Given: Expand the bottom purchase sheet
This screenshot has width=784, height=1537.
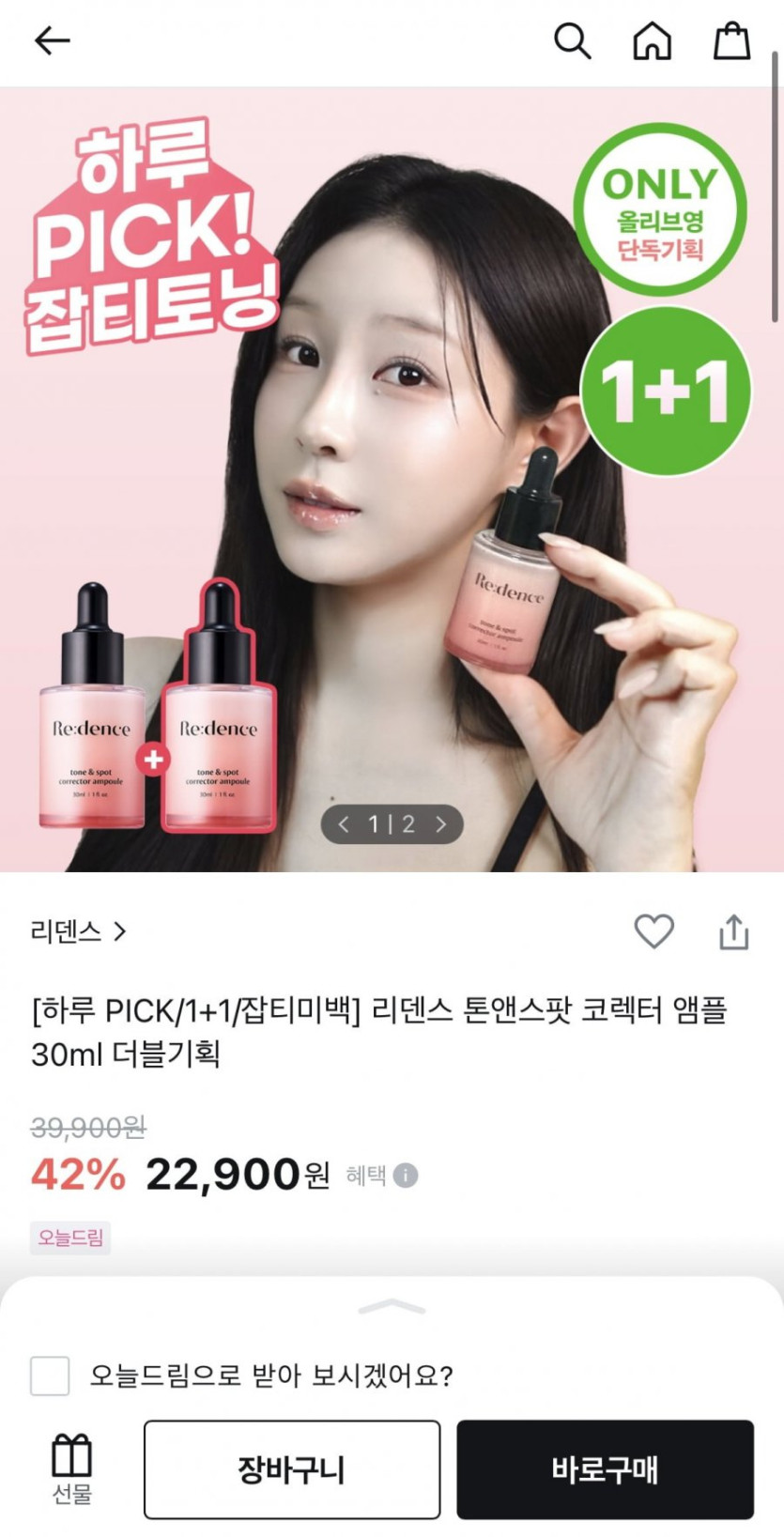Looking at the screenshot, I should point(392,1306).
